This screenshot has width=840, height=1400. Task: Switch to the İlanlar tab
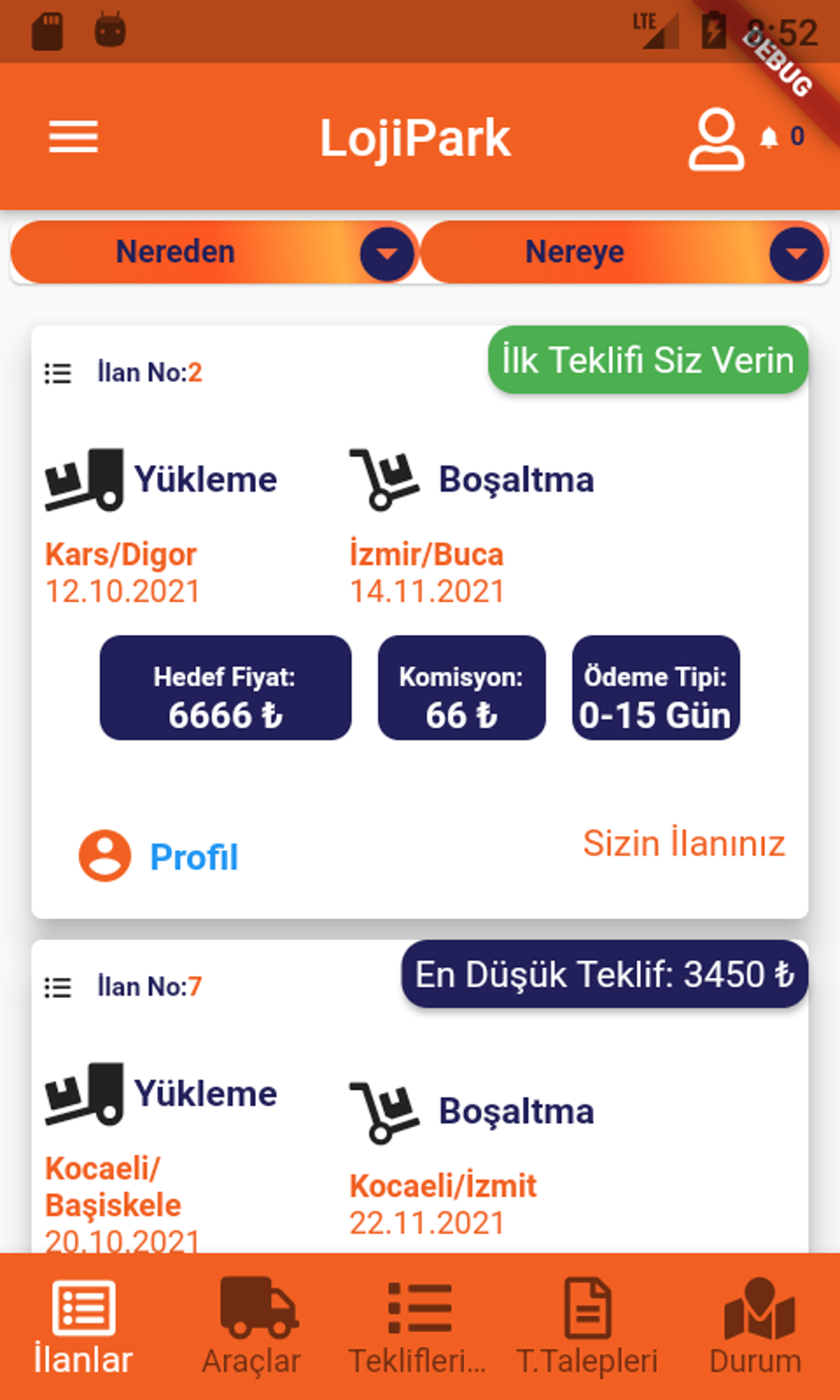tap(83, 1328)
